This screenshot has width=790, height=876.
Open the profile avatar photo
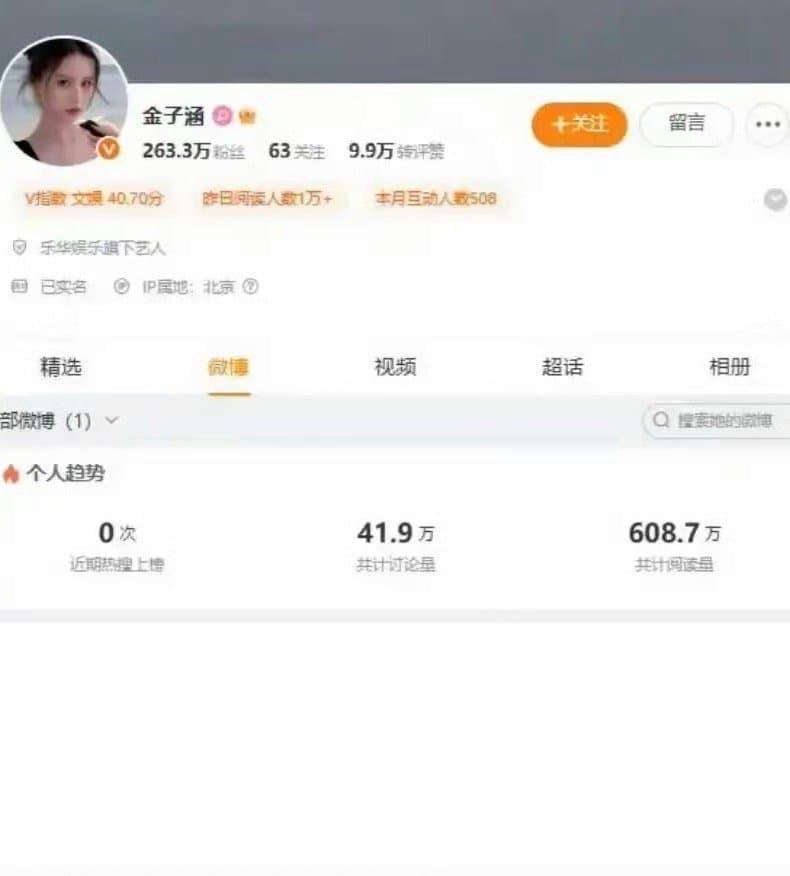pyautogui.click(x=63, y=100)
